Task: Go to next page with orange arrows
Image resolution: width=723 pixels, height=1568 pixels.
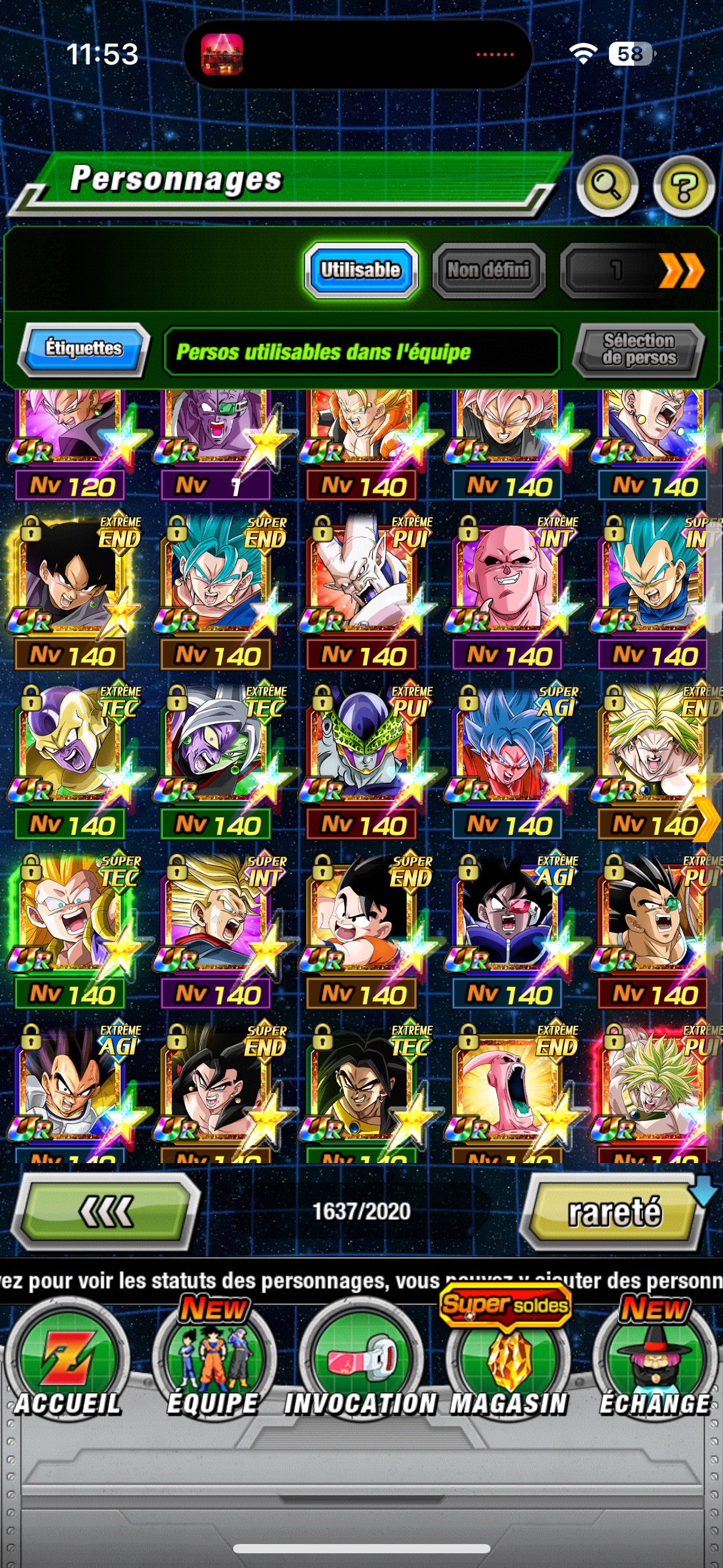Action: pyautogui.click(x=681, y=270)
